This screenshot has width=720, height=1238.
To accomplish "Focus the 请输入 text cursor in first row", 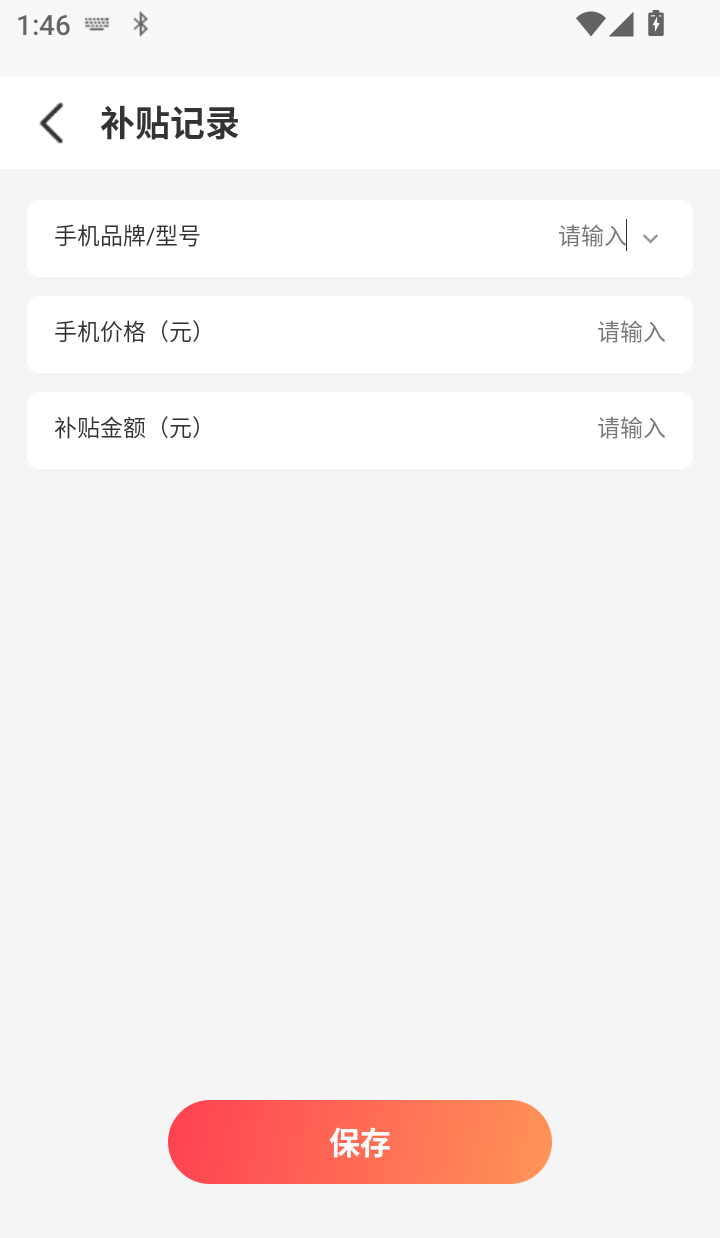I will pyautogui.click(x=590, y=238).
